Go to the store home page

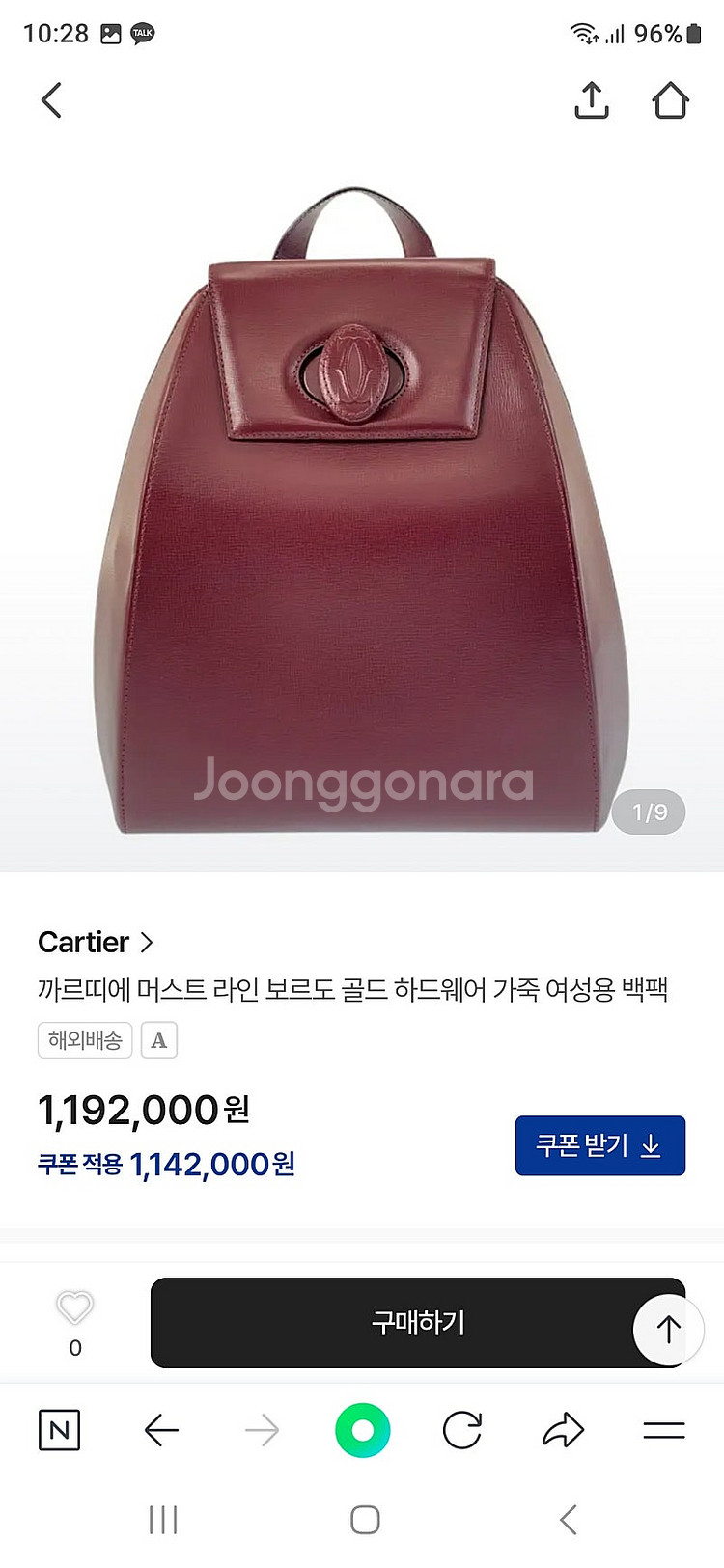coord(670,100)
